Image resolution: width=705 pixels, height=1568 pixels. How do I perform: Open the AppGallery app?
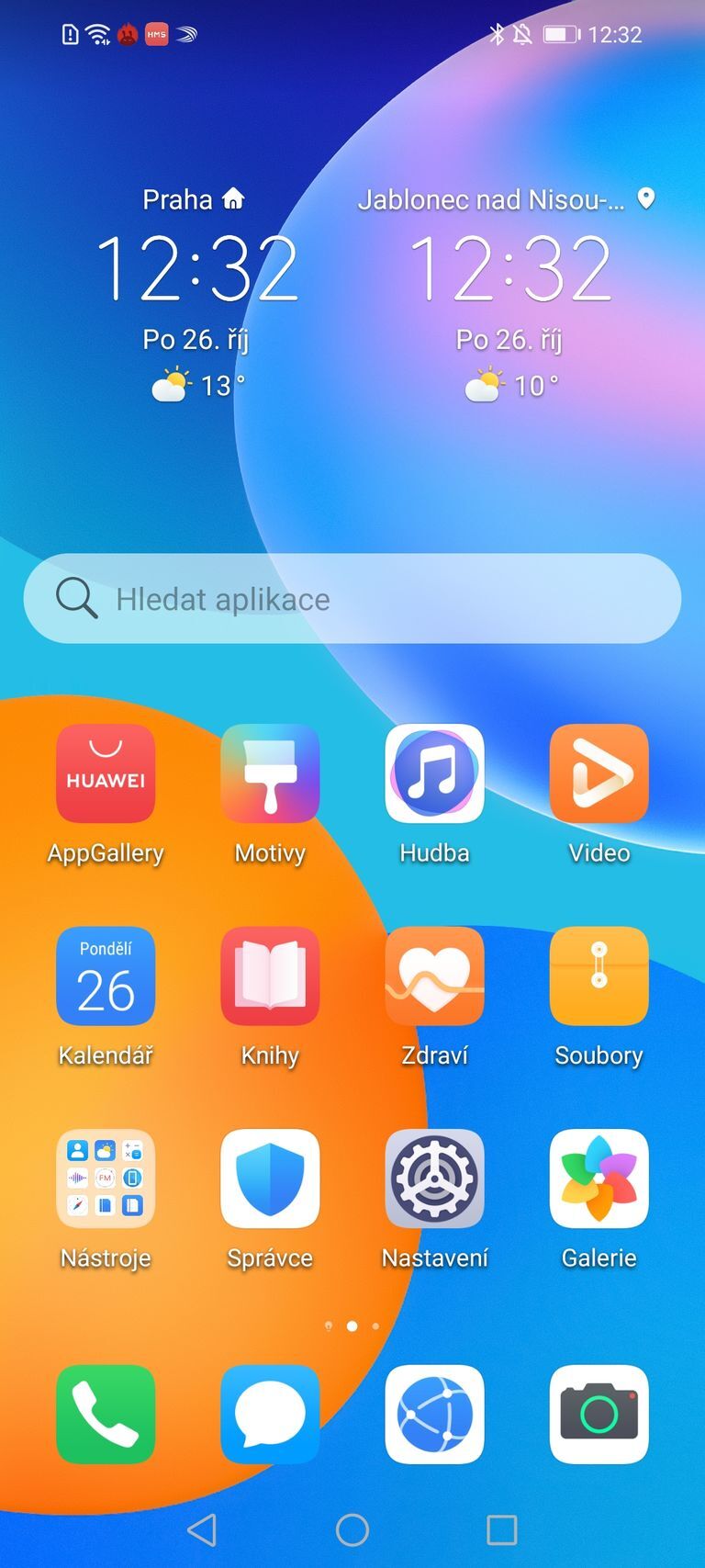click(x=106, y=773)
